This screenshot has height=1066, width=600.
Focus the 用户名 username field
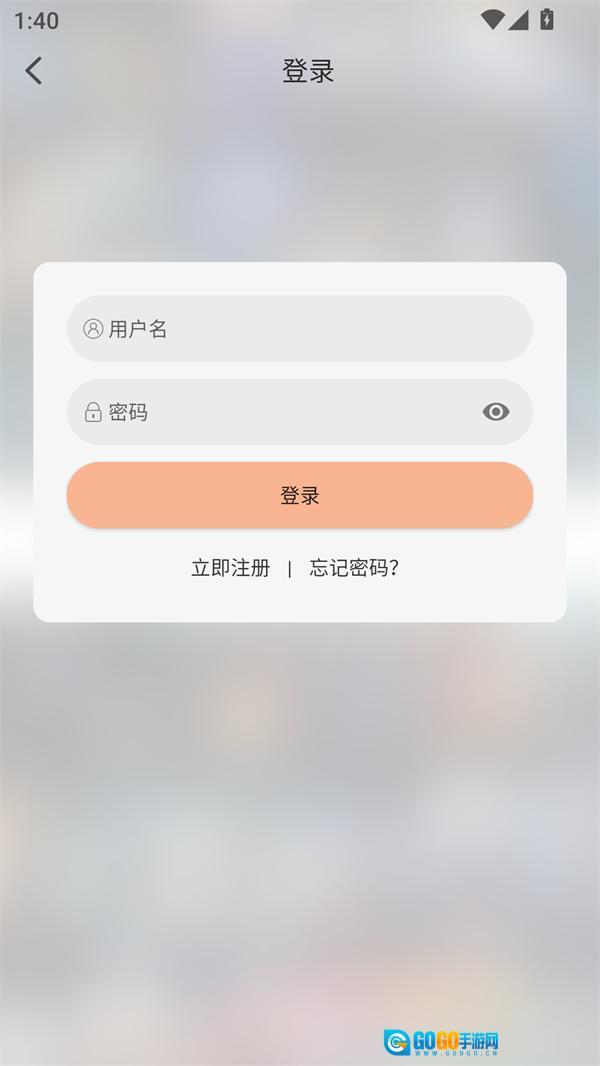point(300,329)
